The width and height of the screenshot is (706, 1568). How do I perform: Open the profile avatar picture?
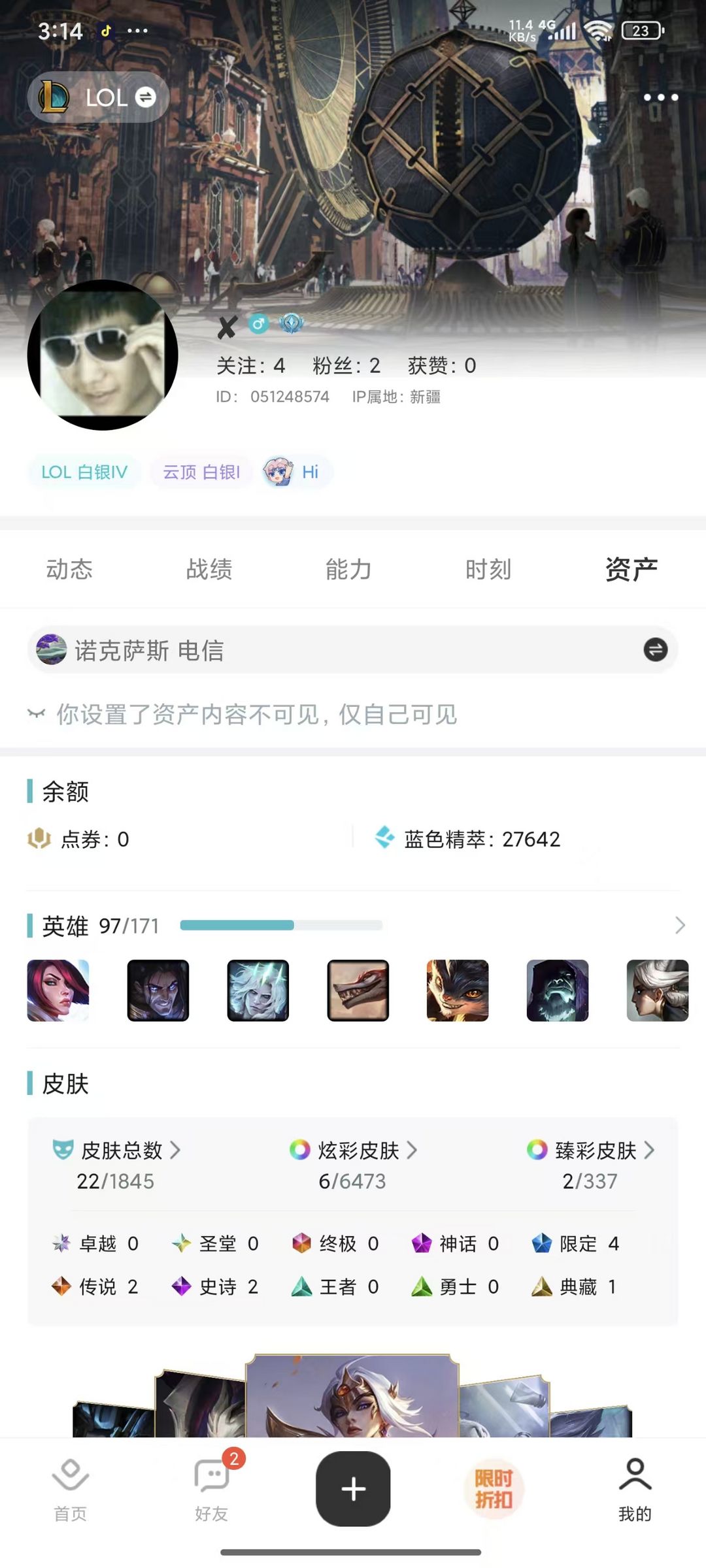click(x=103, y=355)
